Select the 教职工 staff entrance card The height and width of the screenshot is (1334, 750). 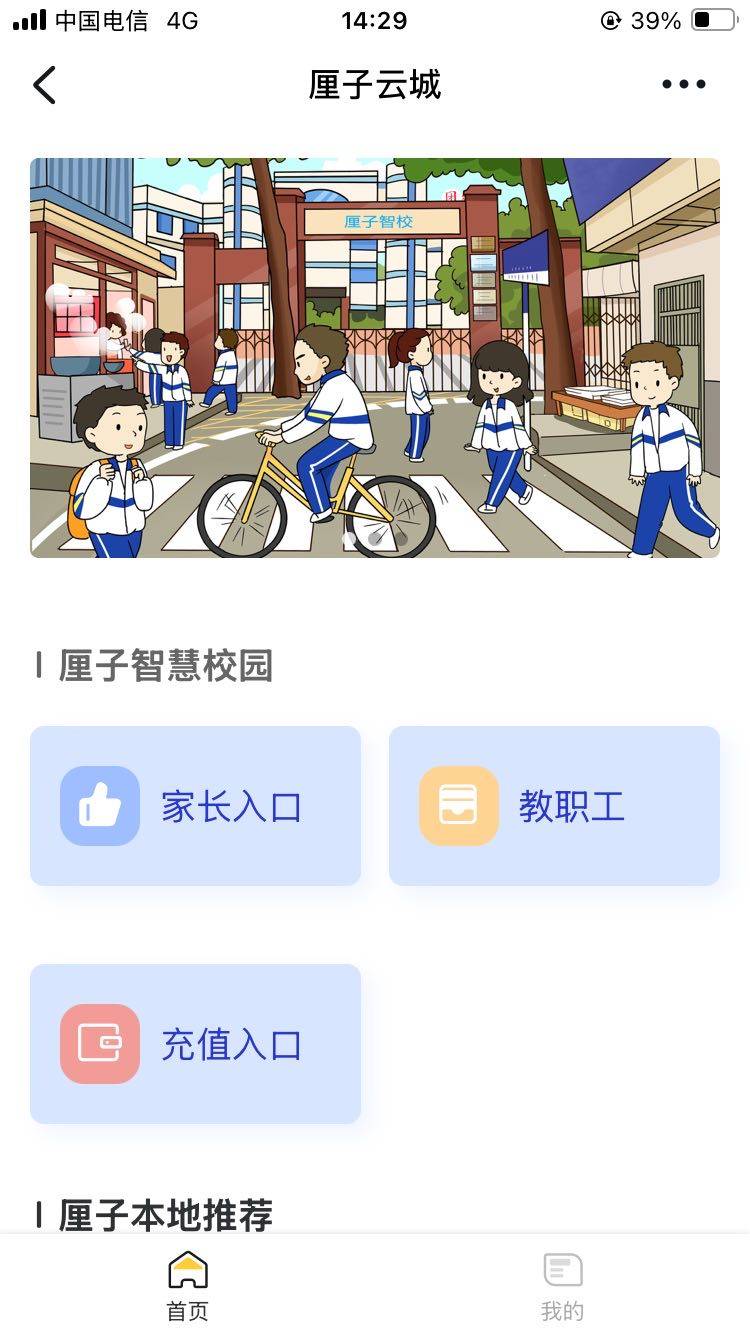(554, 806)
